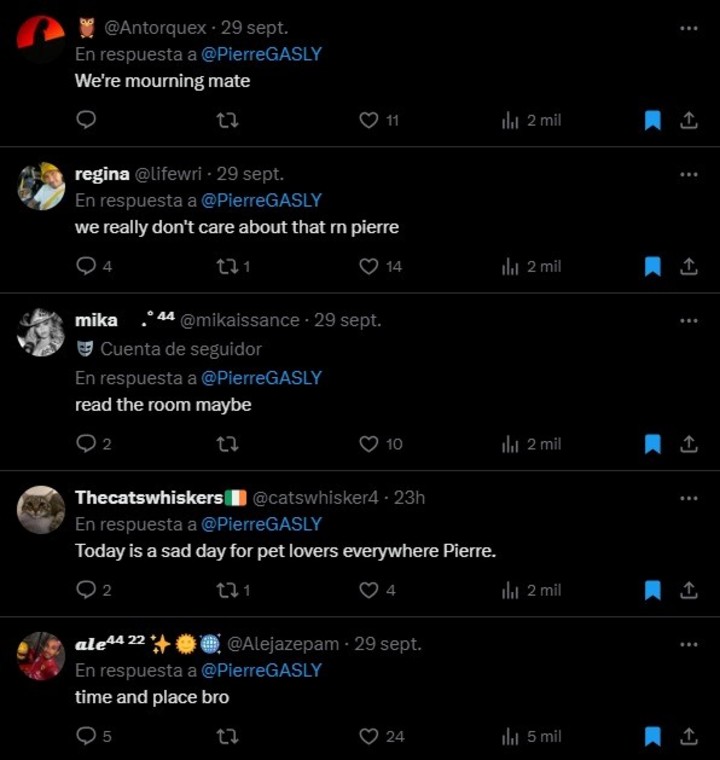The width and height of the screenshot is (720, 760).
Task: Reply to mika's tweet
Action: click(x=87, y=444)
